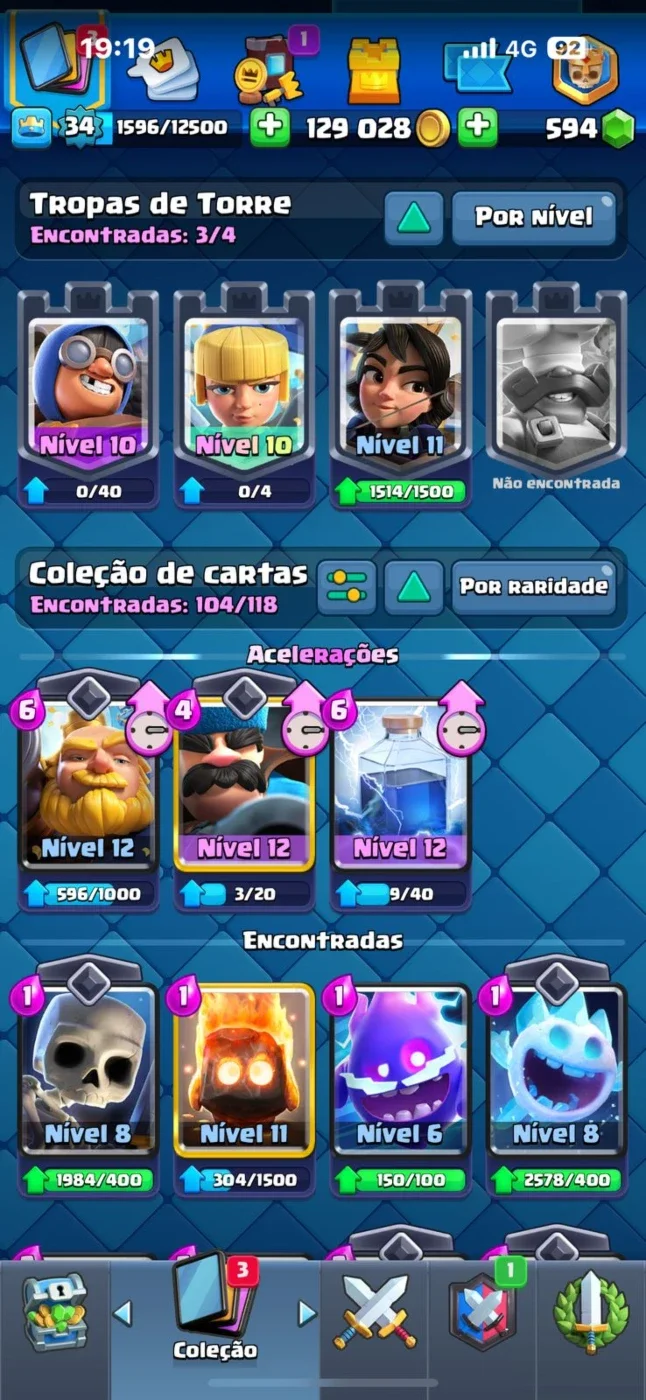The width and height of the screenshot is (646, 1400).
Task: Change card sorting via Por raridade button
Action: tap(534, 587)
